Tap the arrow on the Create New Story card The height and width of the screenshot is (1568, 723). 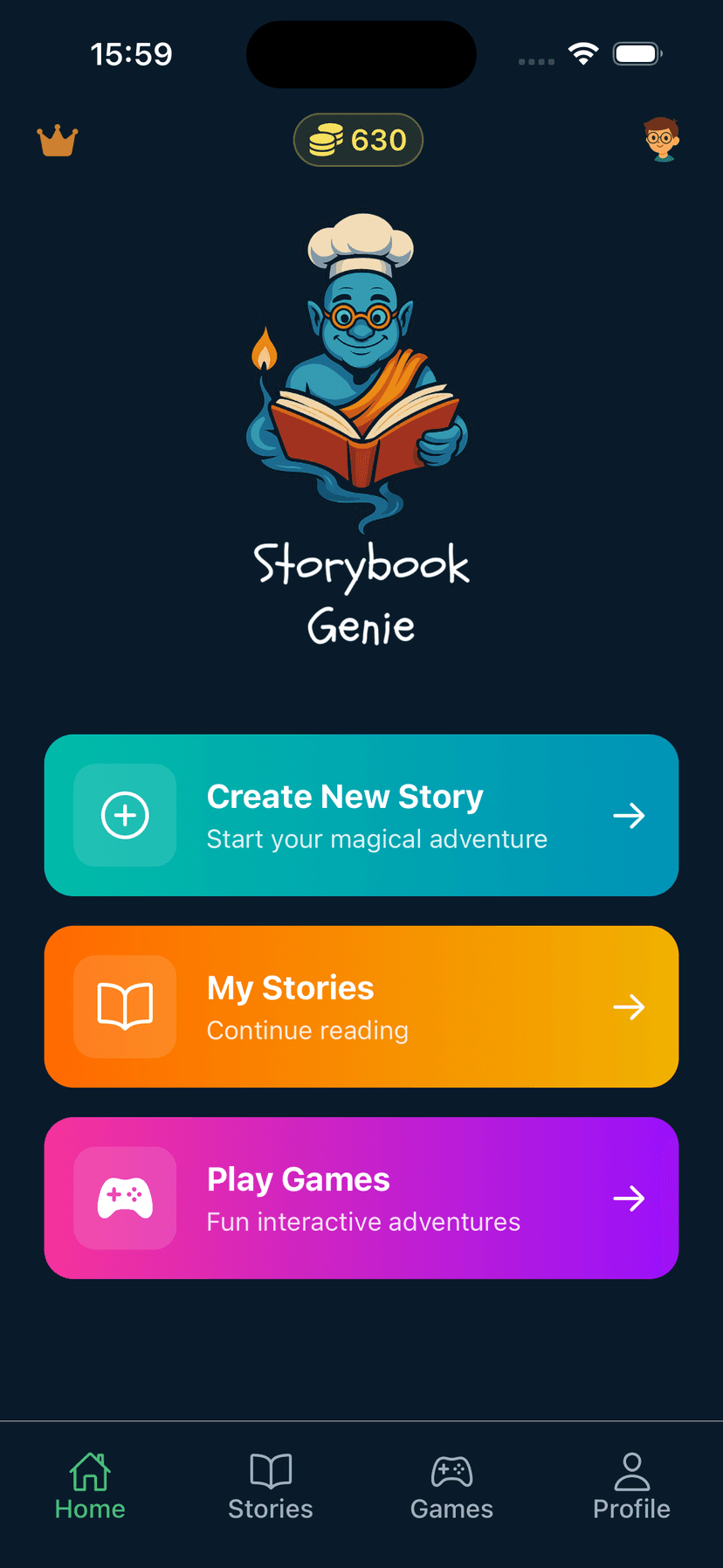[x=629, y=815]
